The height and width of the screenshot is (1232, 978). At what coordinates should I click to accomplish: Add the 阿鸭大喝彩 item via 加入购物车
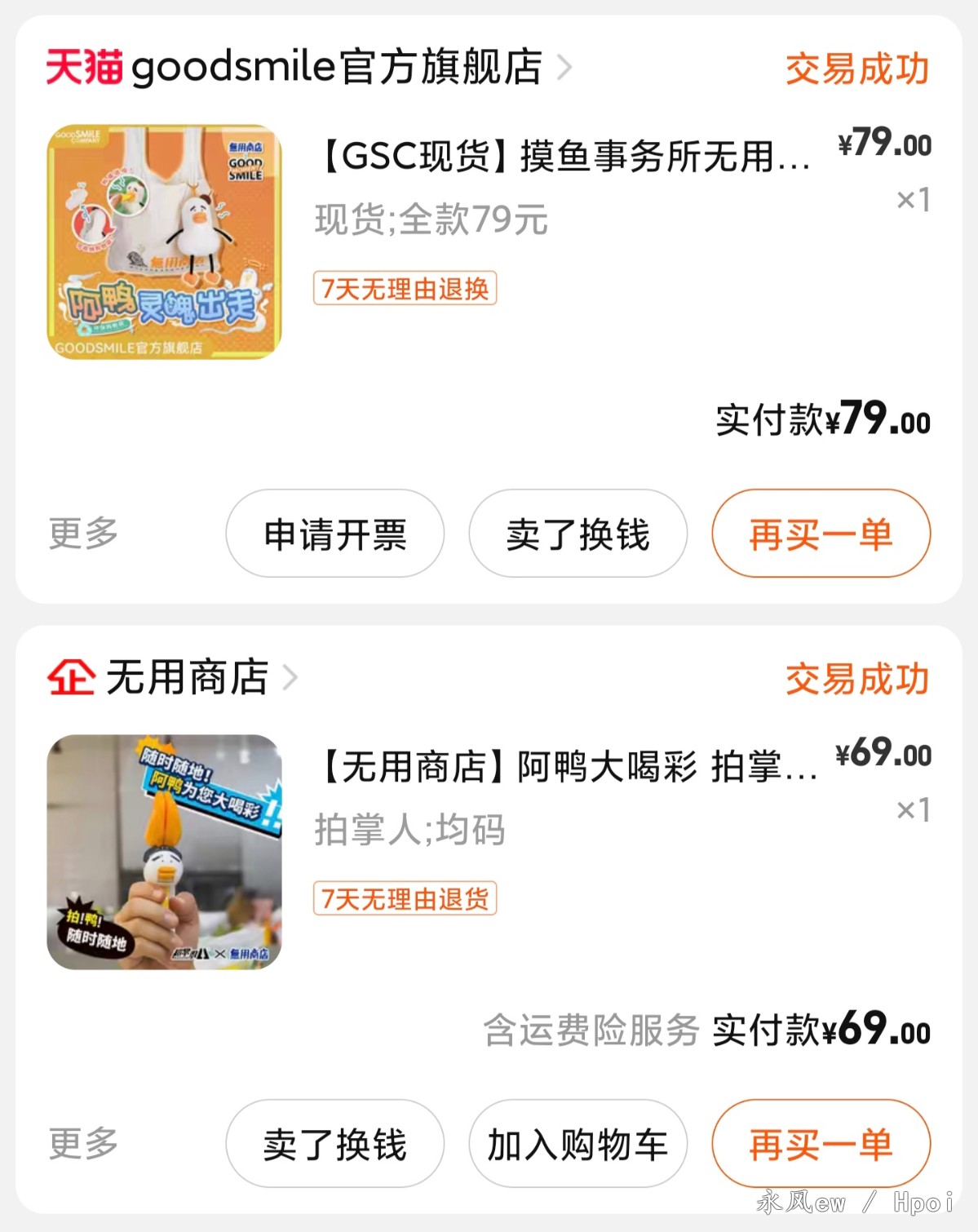coord(578,1144)
